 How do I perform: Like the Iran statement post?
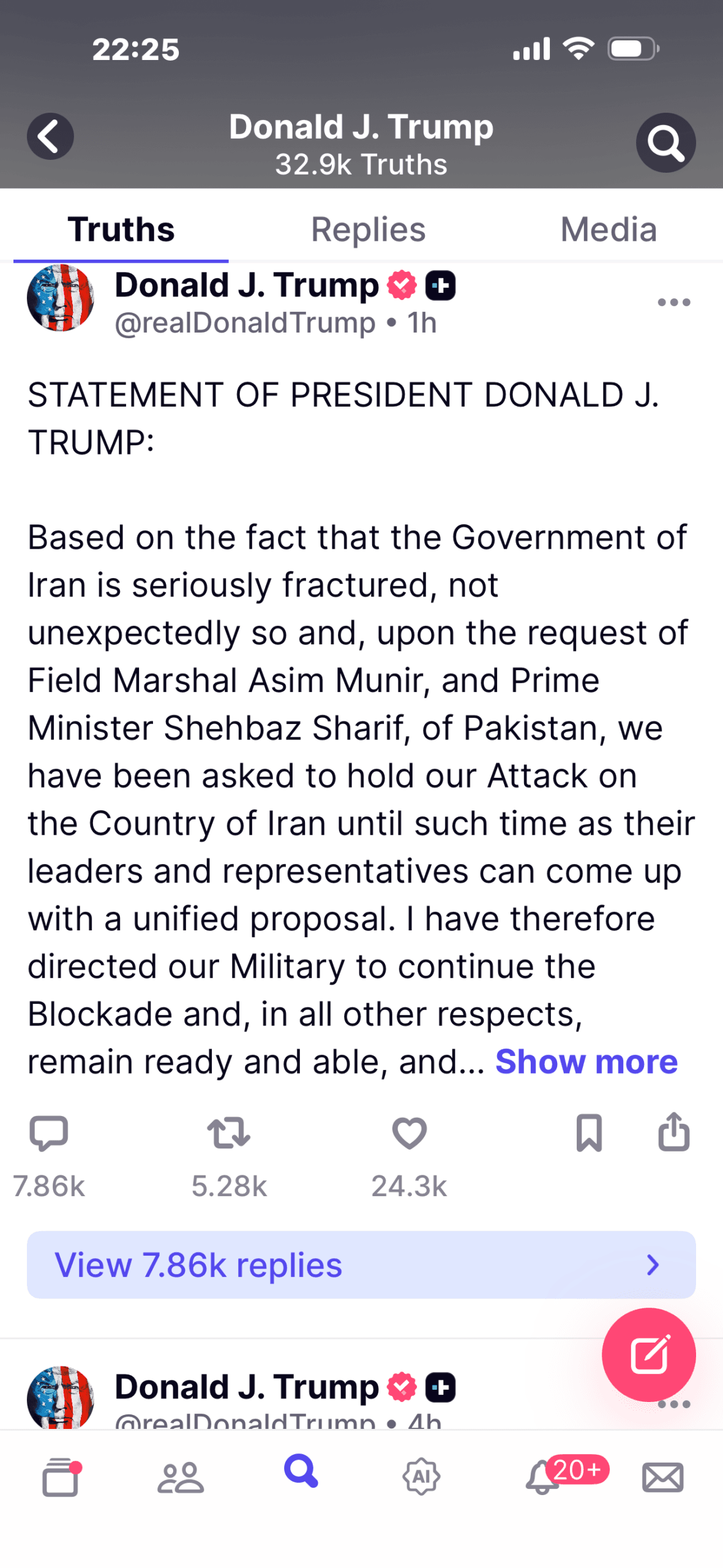click(x=409, y=1133)
